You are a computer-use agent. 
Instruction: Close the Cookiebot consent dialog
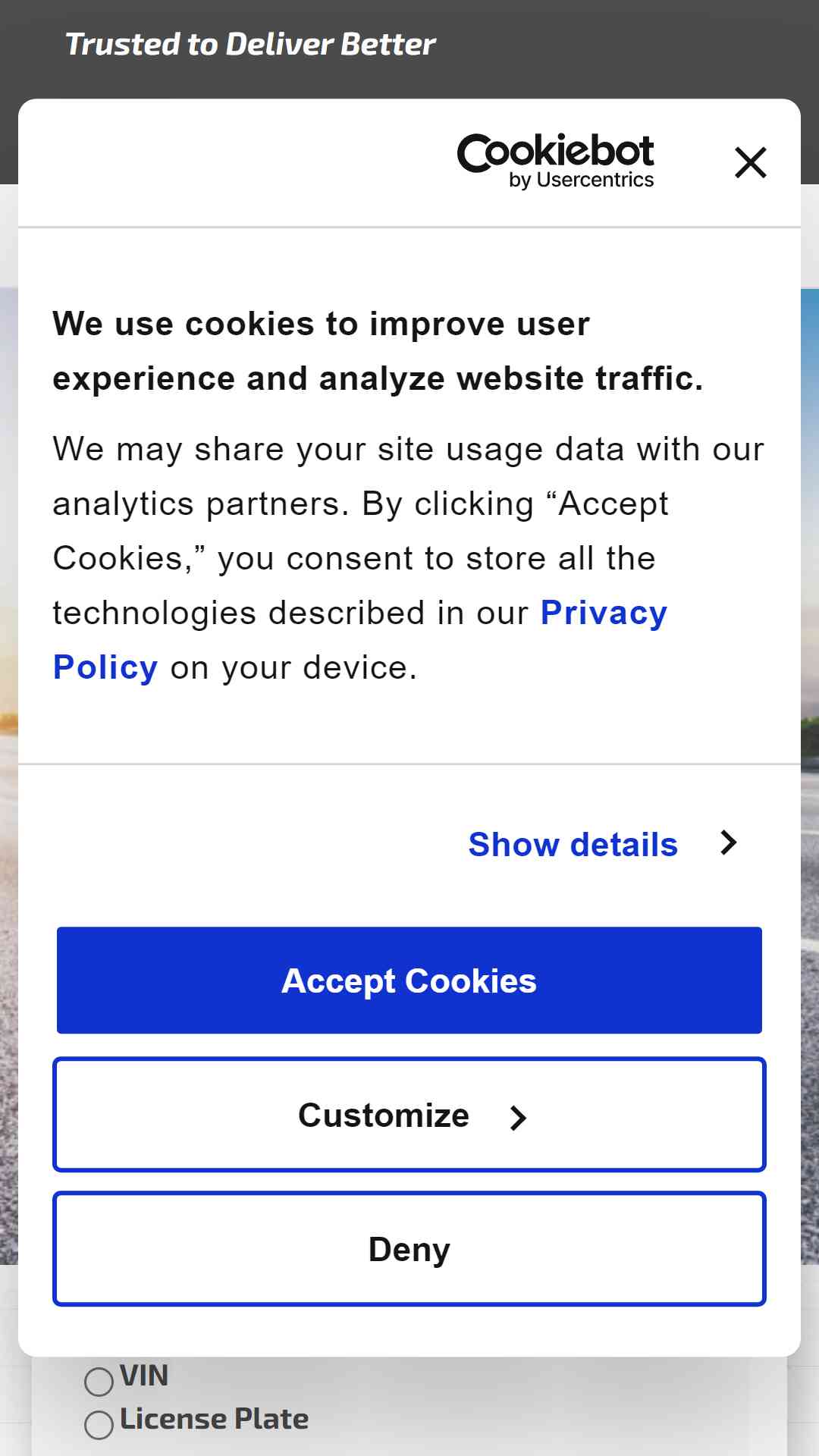tap(751, 162)
